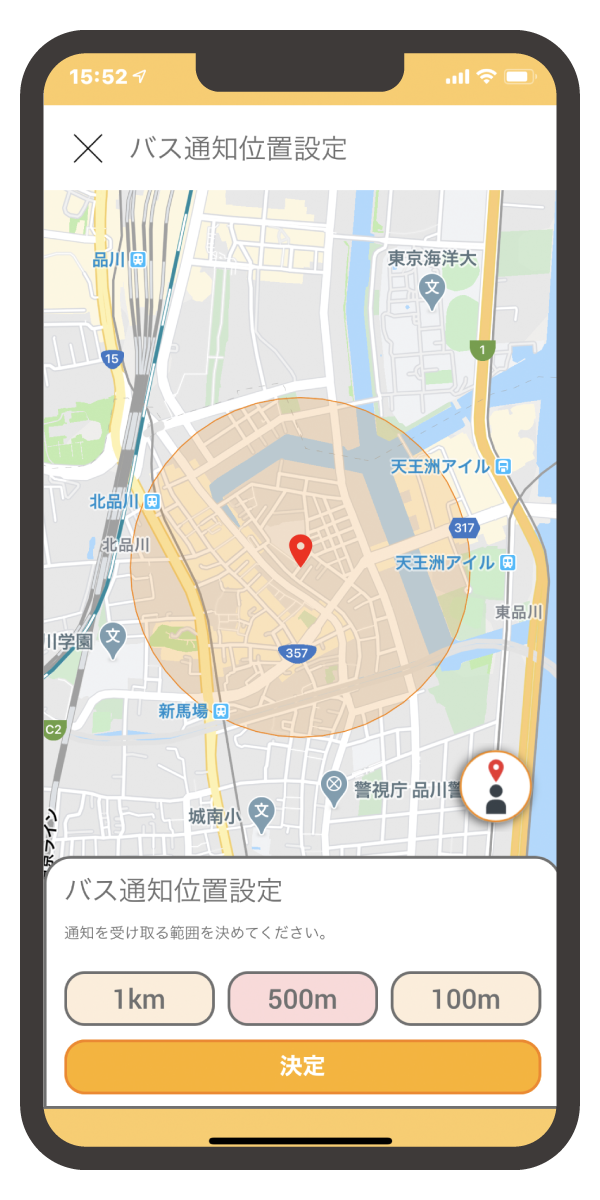Choose the 500m range option
This screenshot has width=600, height=1200.
click(303, 998)
